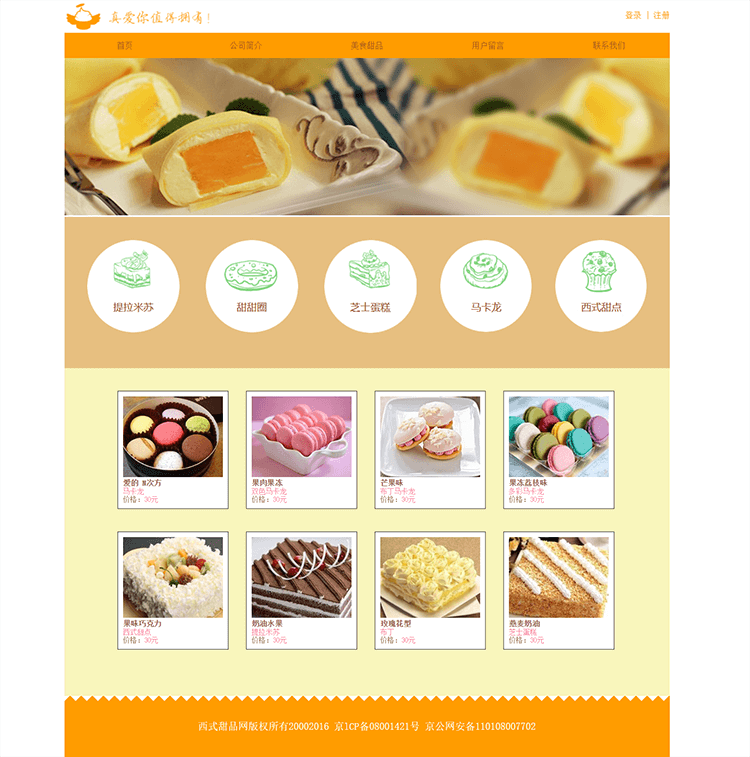Select the 芝士蛋糕 category circle
The height and width of the screenshot is (757, 750).
pyautogui.click(x=370, y=286)
